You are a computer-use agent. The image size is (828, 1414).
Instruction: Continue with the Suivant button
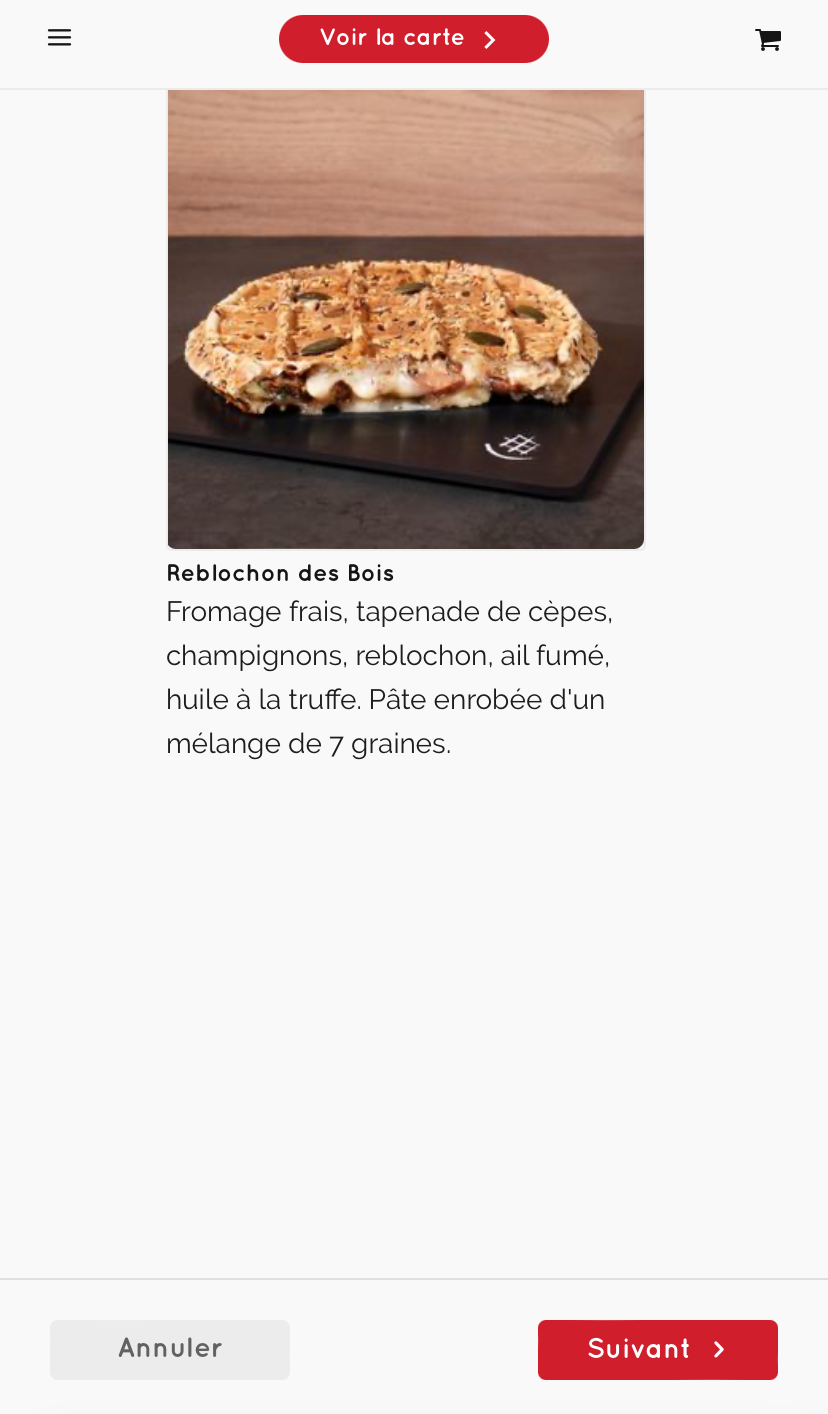point(657,1349)
